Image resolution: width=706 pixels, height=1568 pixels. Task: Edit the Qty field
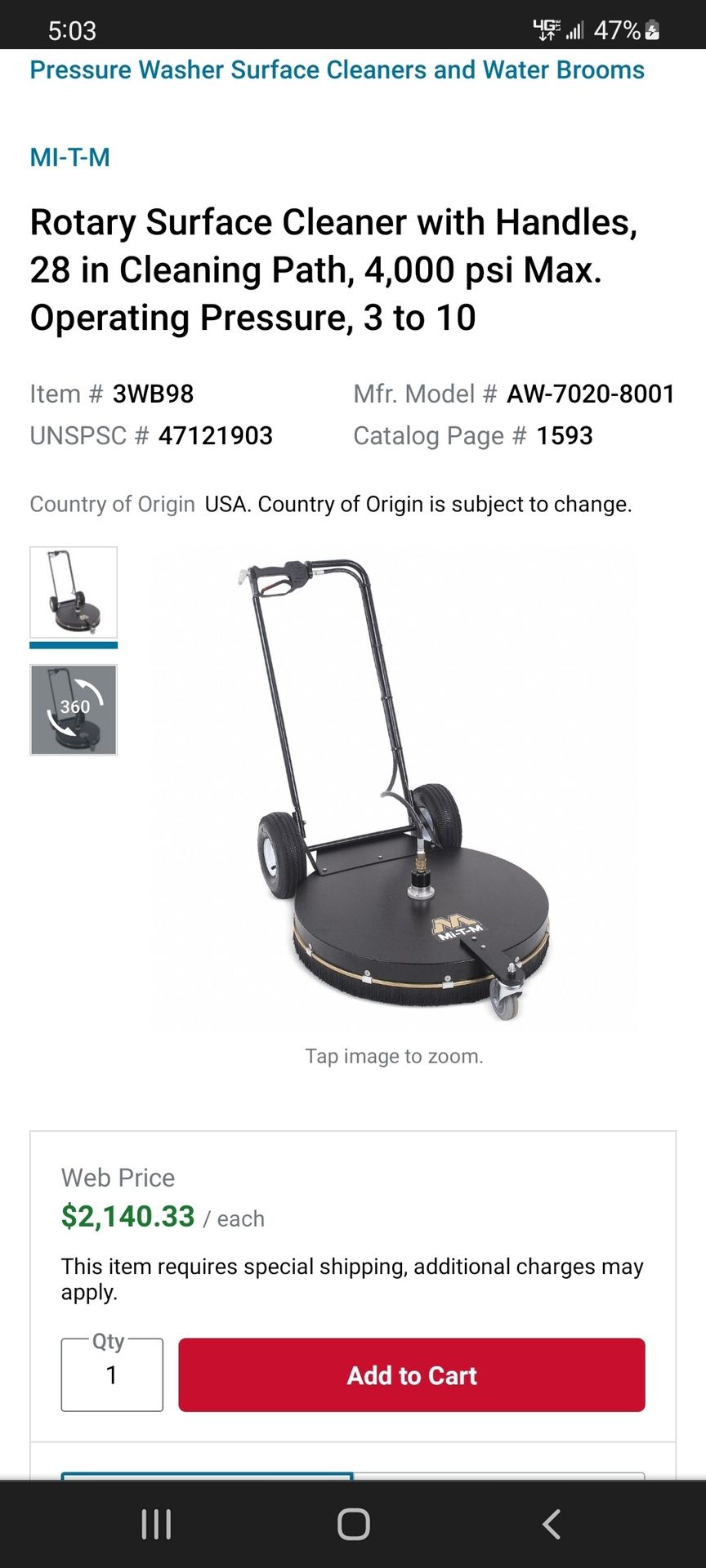pyautogui.click(x=112, y=1375)
